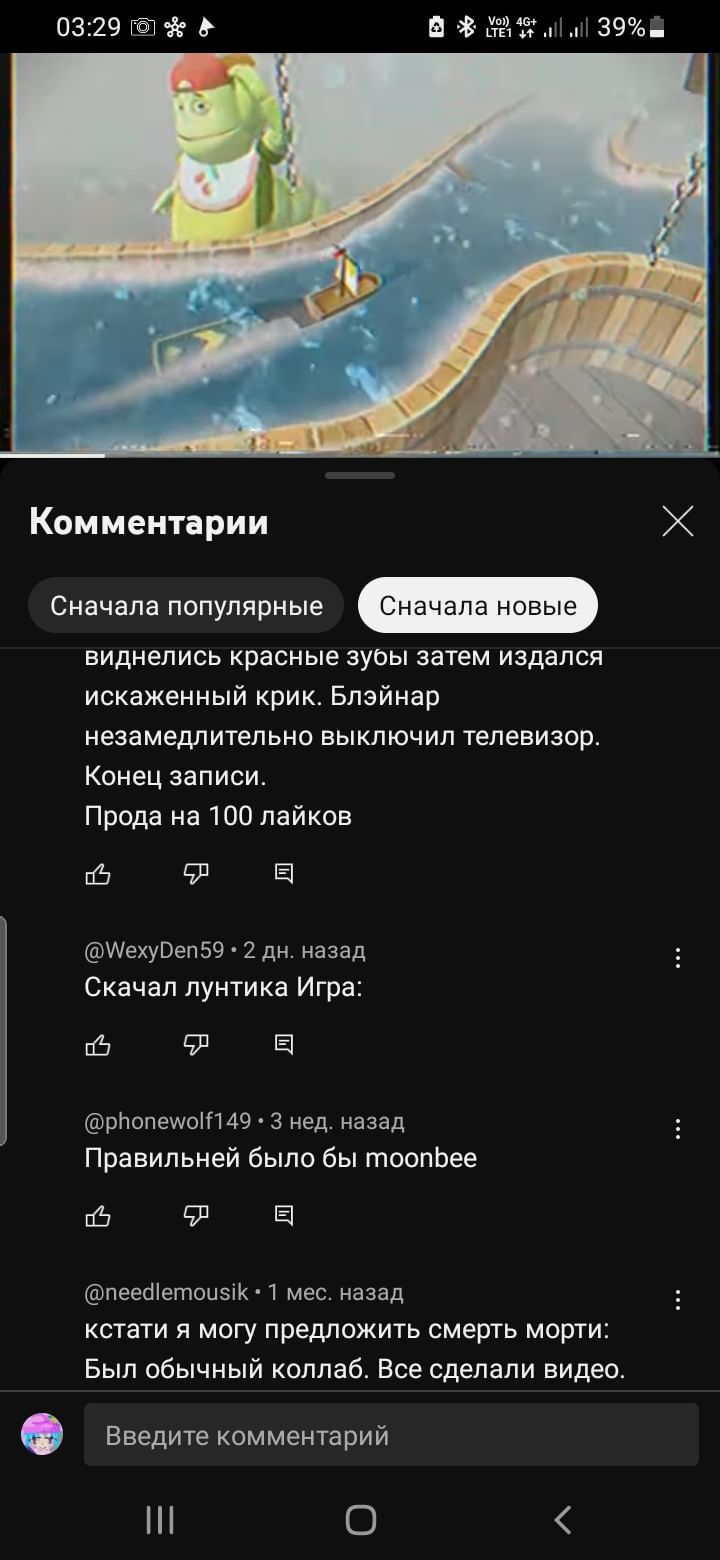Dislike the comment by @phonewolf149
The width and height of the screenshot is (720, 1560).
[196, 1216]
